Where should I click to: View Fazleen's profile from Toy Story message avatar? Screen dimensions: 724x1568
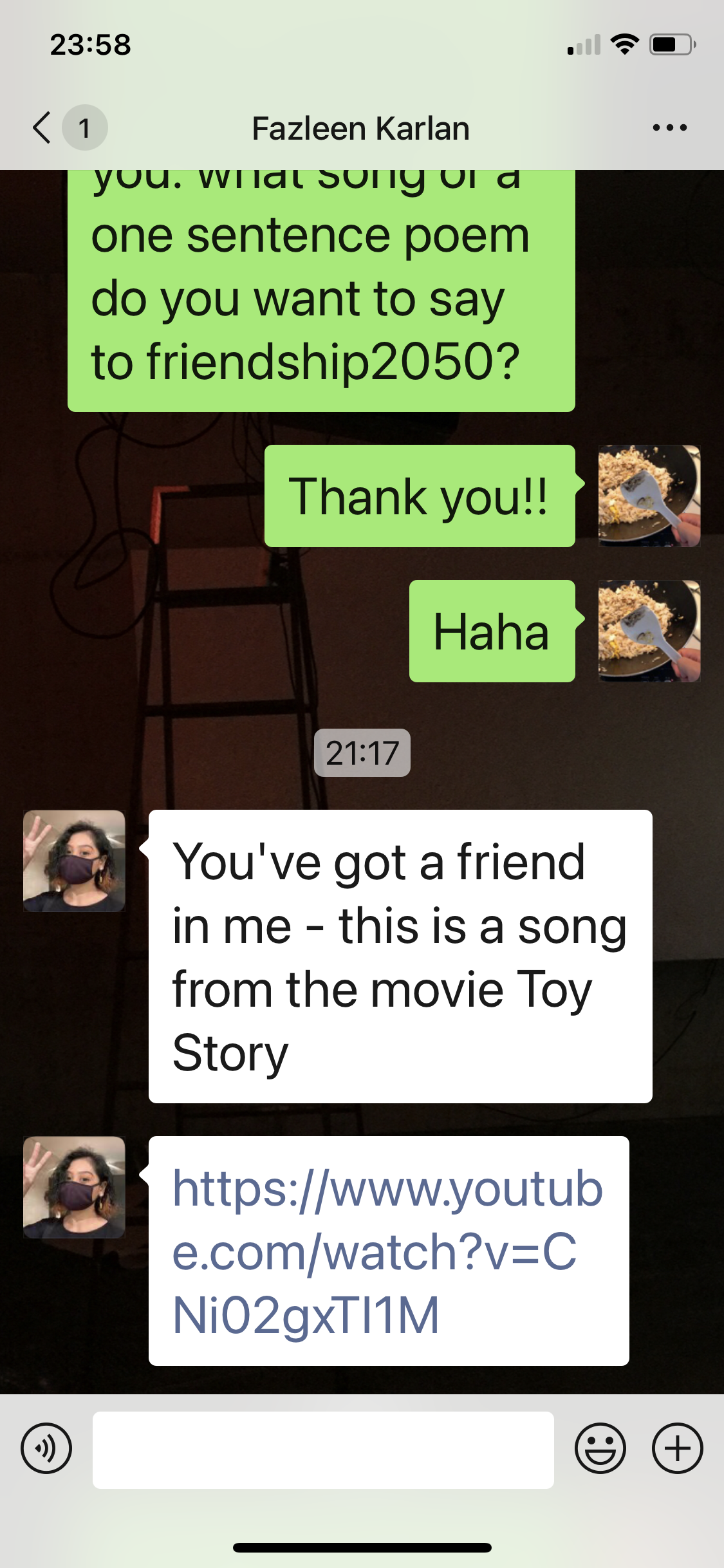[x=74, y=861]
